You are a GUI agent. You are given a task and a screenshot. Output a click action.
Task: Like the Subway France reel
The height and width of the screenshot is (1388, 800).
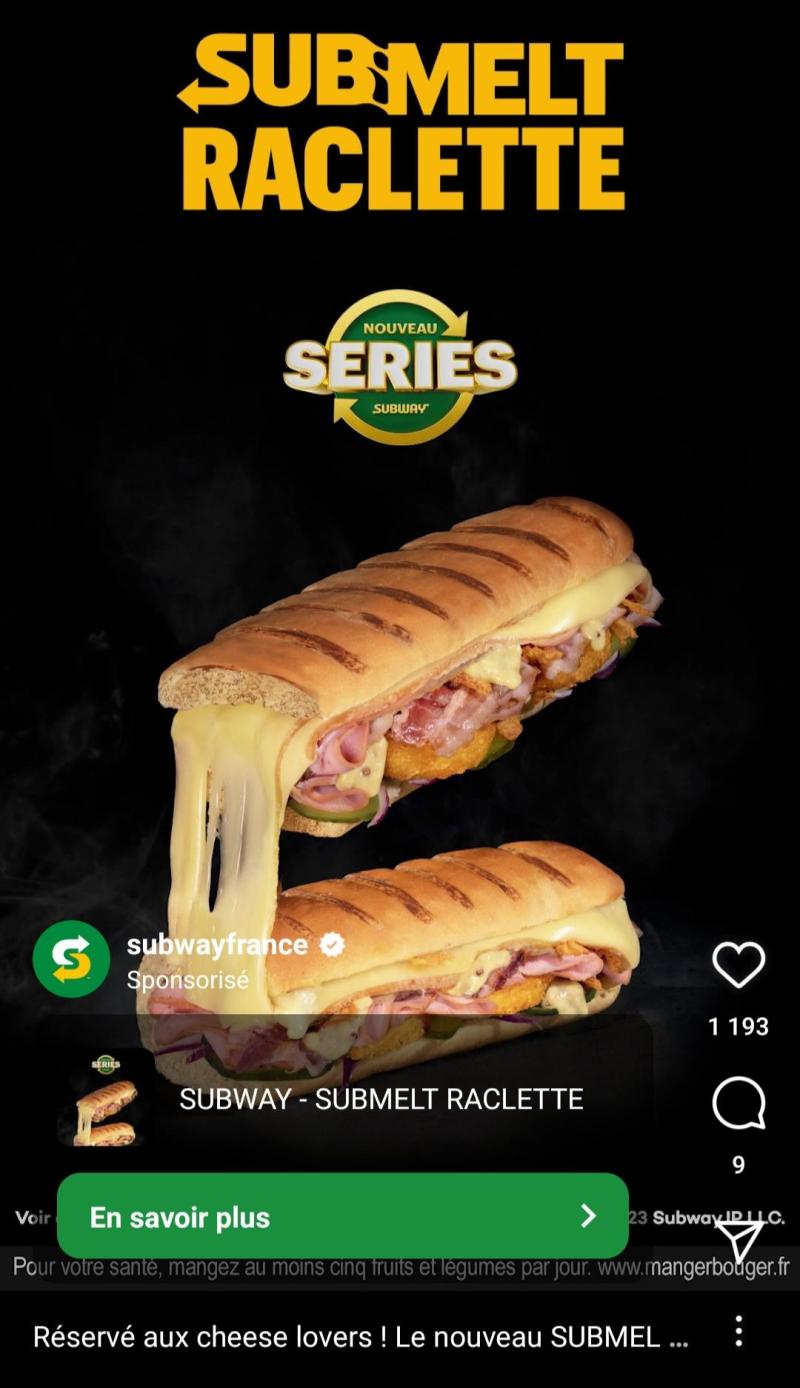(x=738, y=965)
